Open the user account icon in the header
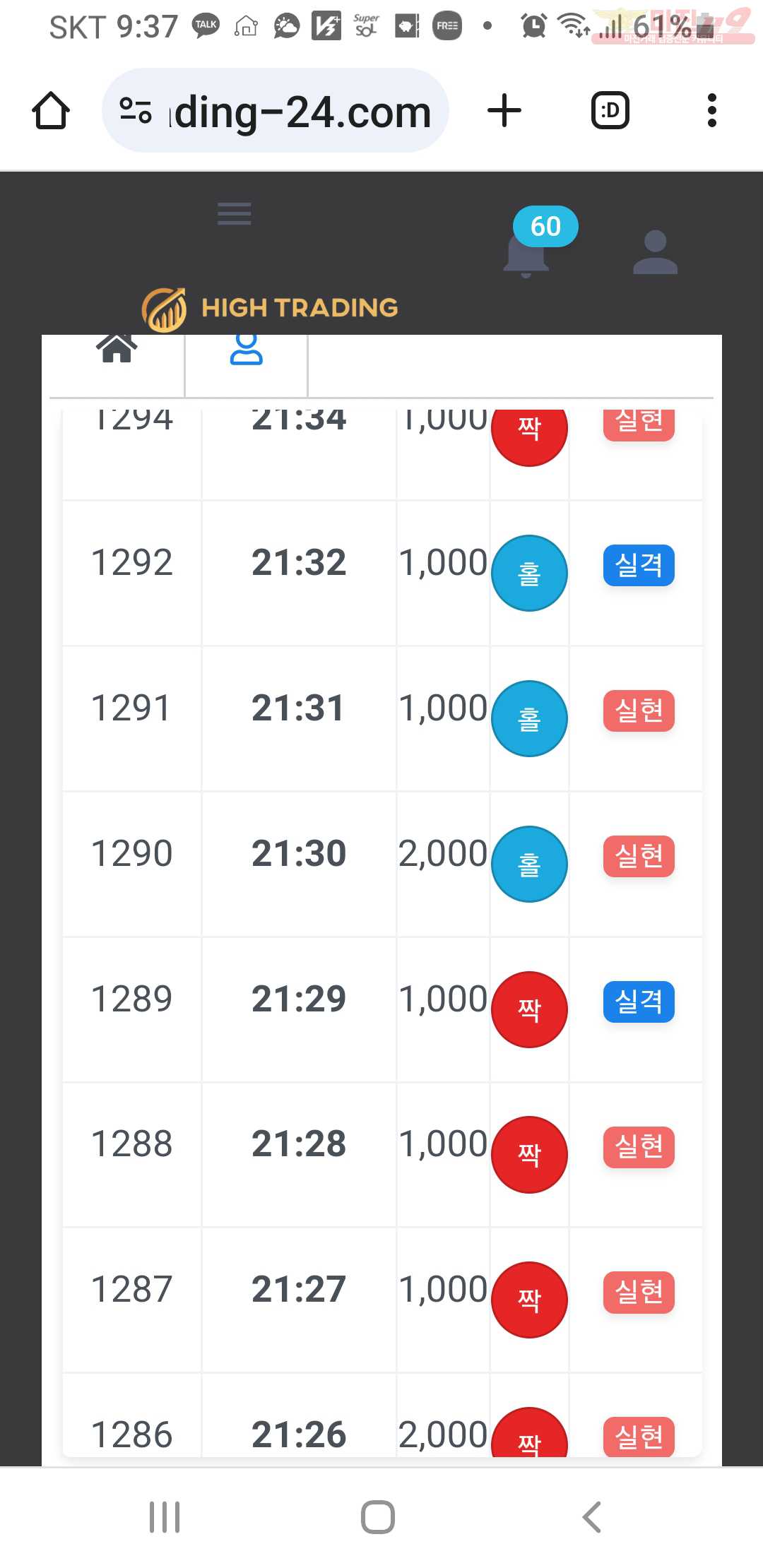 pyautogui.click(x=655, y=252)
